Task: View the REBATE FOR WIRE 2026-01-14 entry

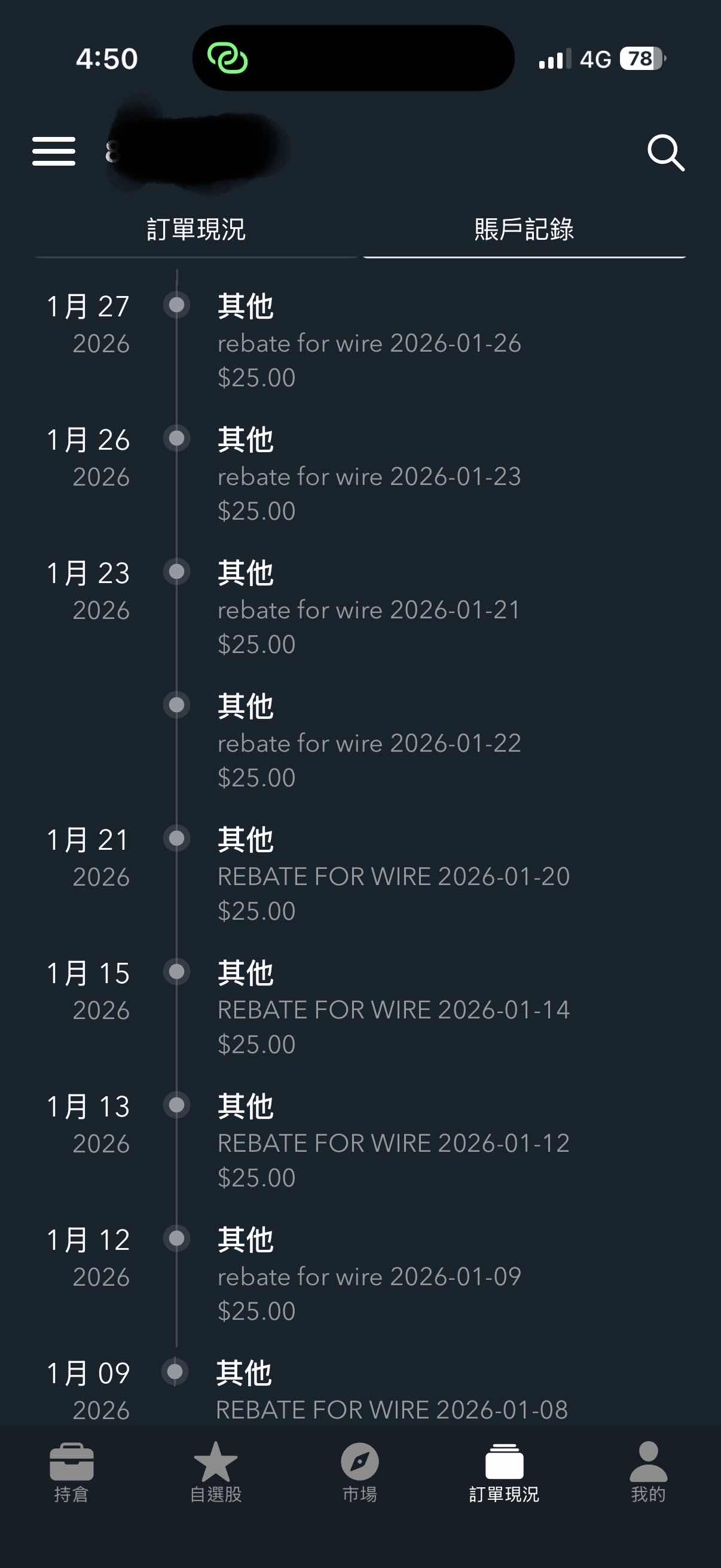Action: pos(393,1010)
